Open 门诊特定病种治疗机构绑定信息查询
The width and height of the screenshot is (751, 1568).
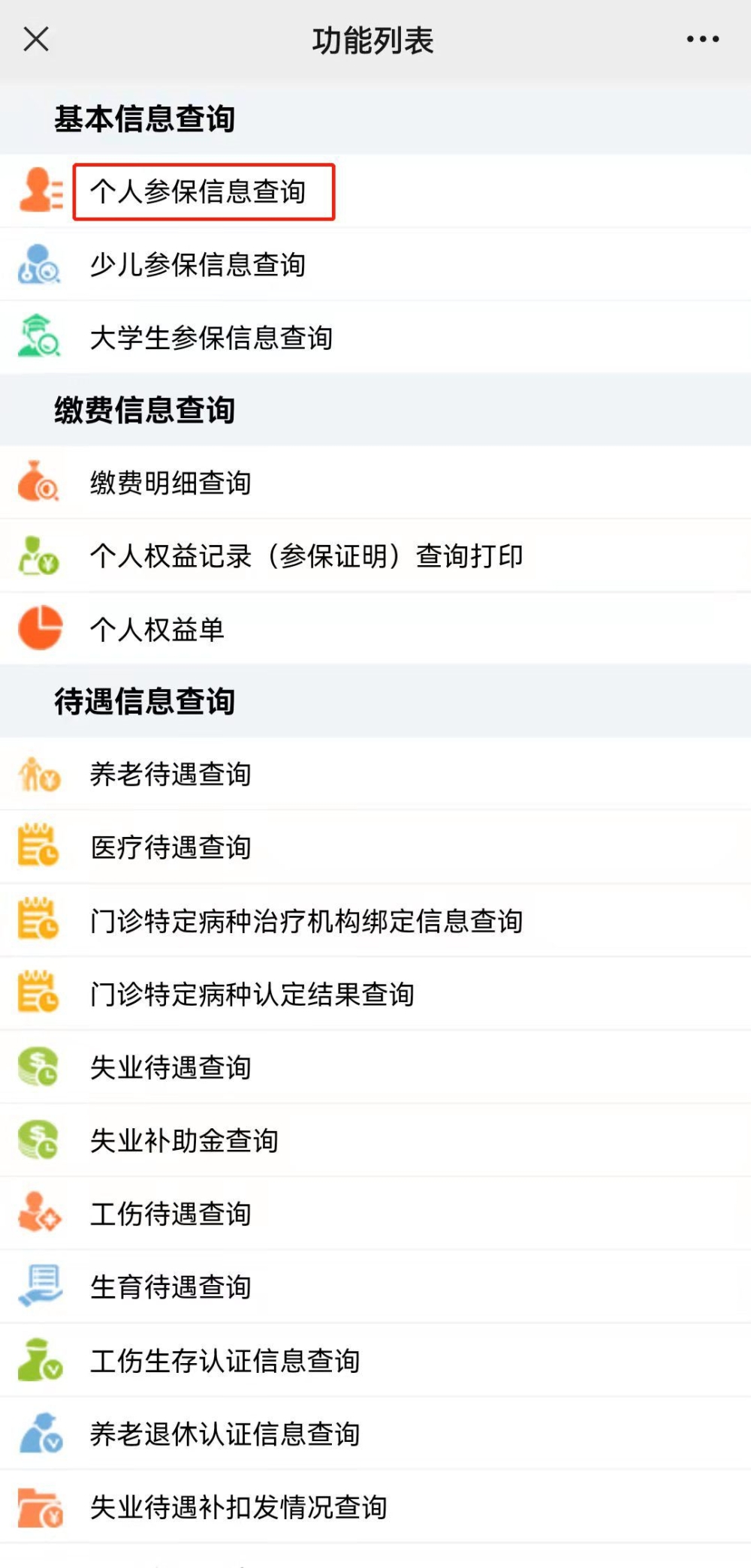click(375, 920)
